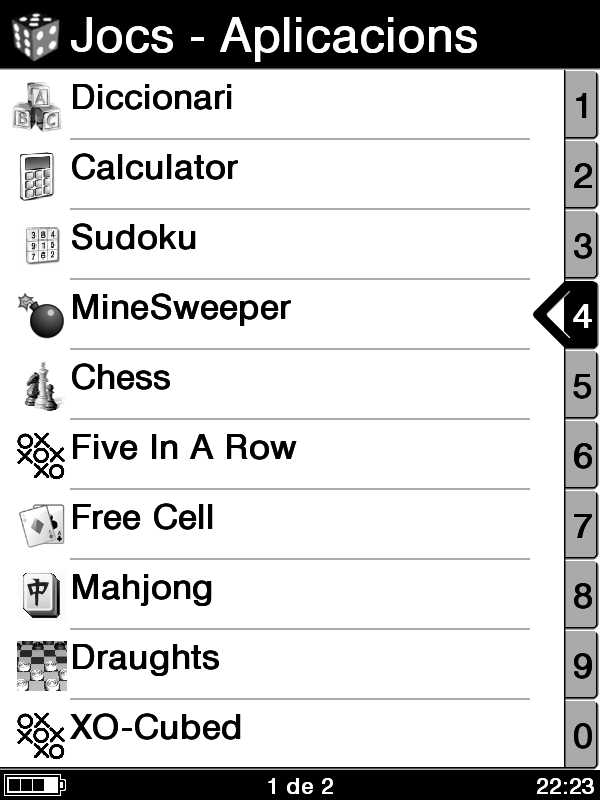
Task: Launch the Calculator app
Action: pyautogui.click(x=154, y=168)
